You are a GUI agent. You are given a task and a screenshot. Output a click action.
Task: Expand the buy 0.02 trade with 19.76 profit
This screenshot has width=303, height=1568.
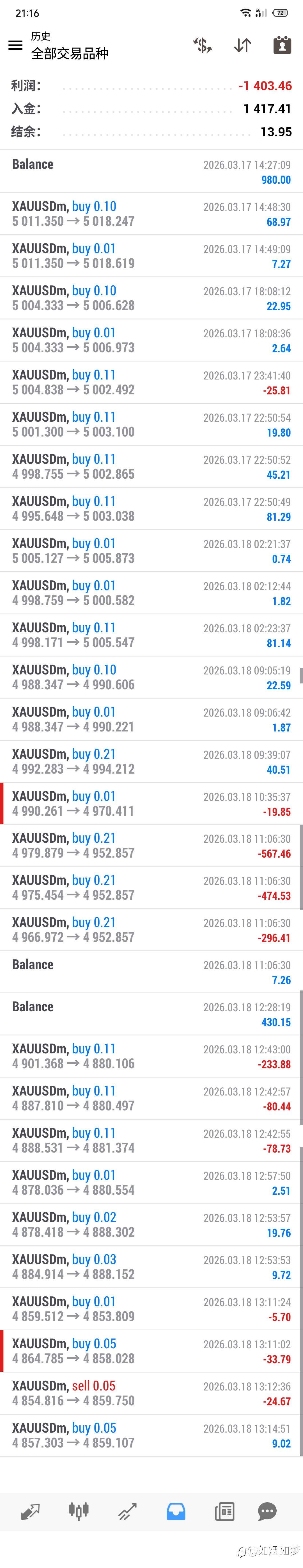point(151,1225)
